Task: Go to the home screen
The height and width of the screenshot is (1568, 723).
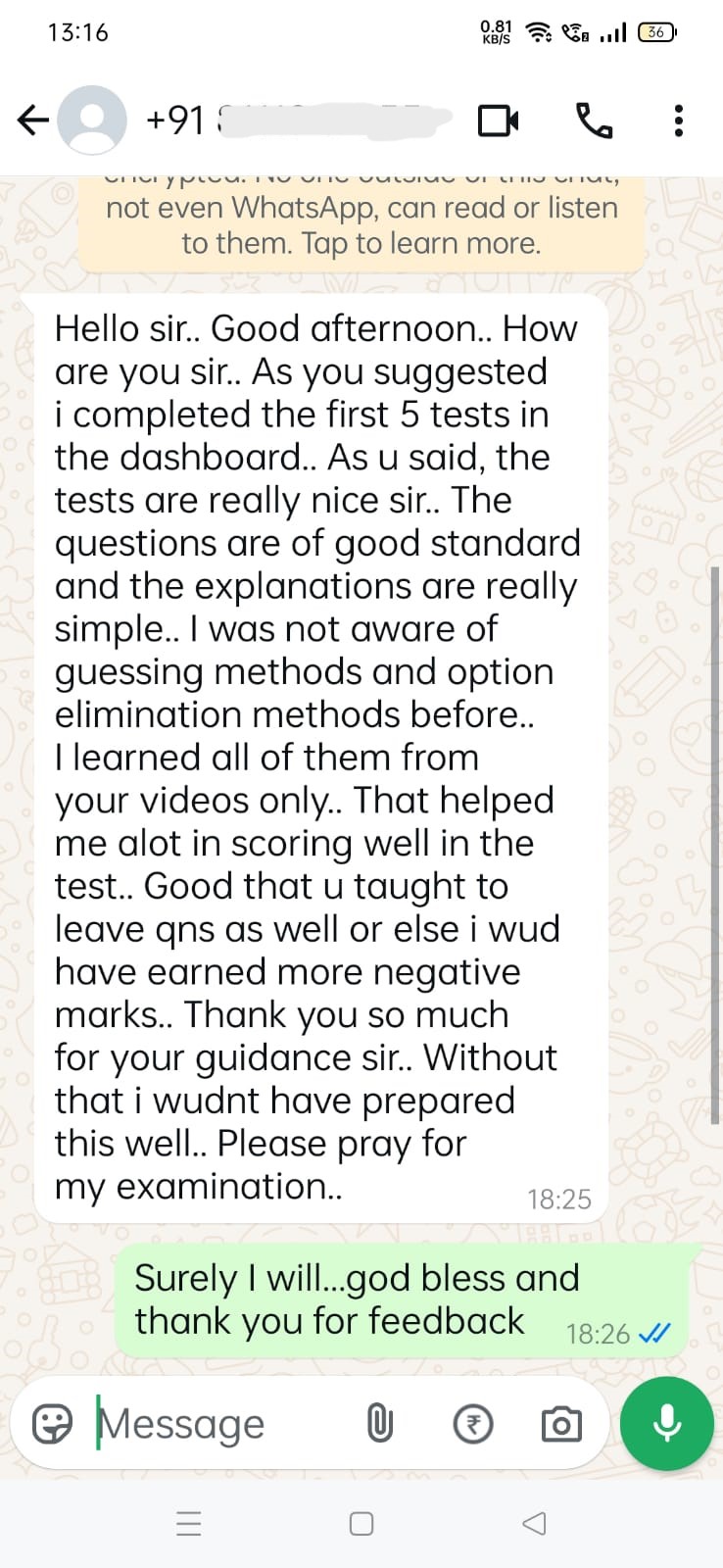Action: click(361, 1523)
